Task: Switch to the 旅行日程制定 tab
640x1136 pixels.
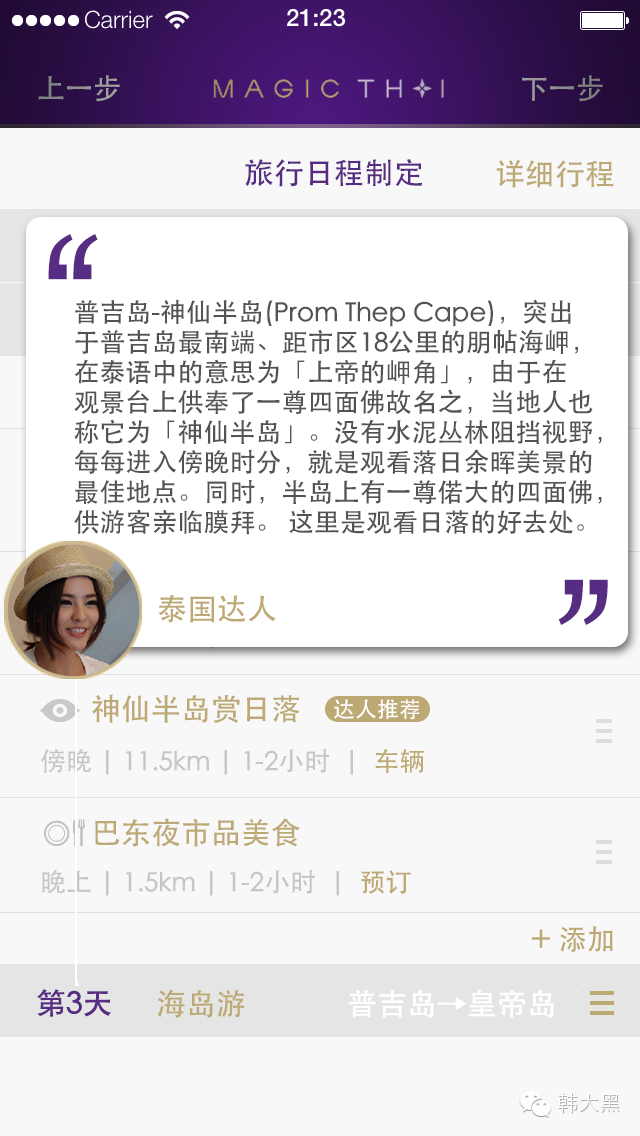Action: point(334,173)
